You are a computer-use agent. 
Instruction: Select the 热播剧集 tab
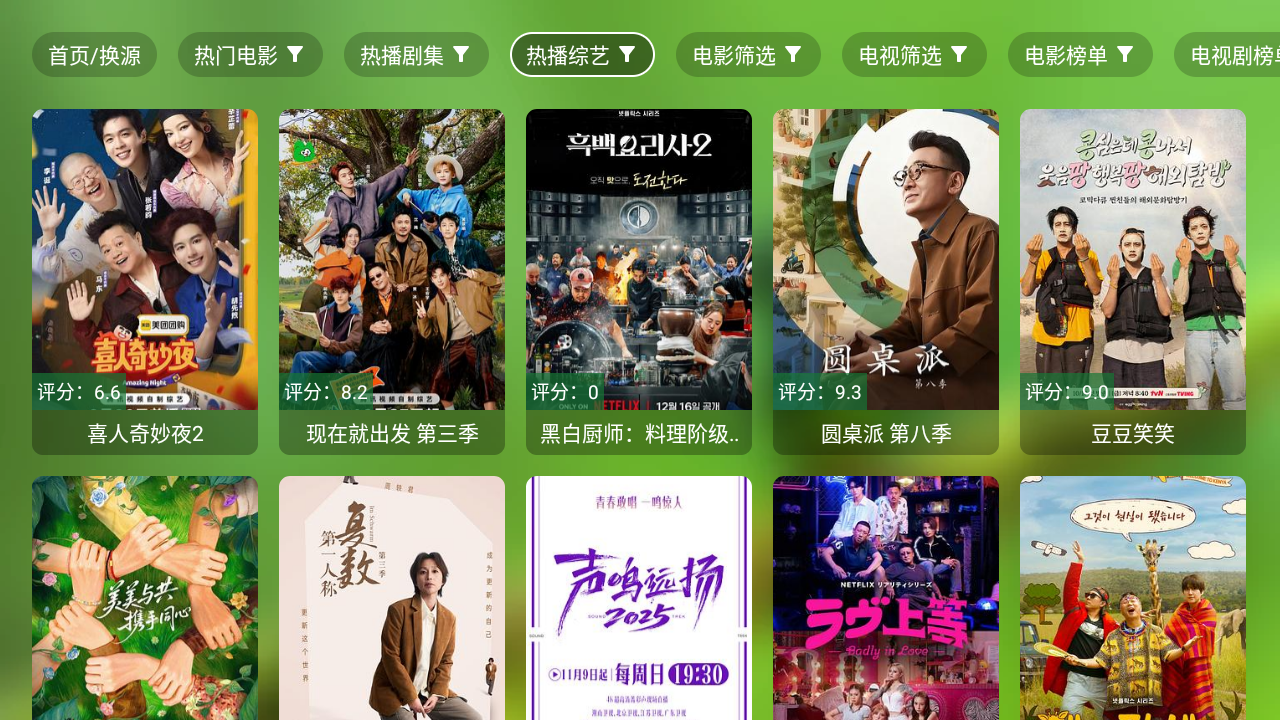(416, 55)
